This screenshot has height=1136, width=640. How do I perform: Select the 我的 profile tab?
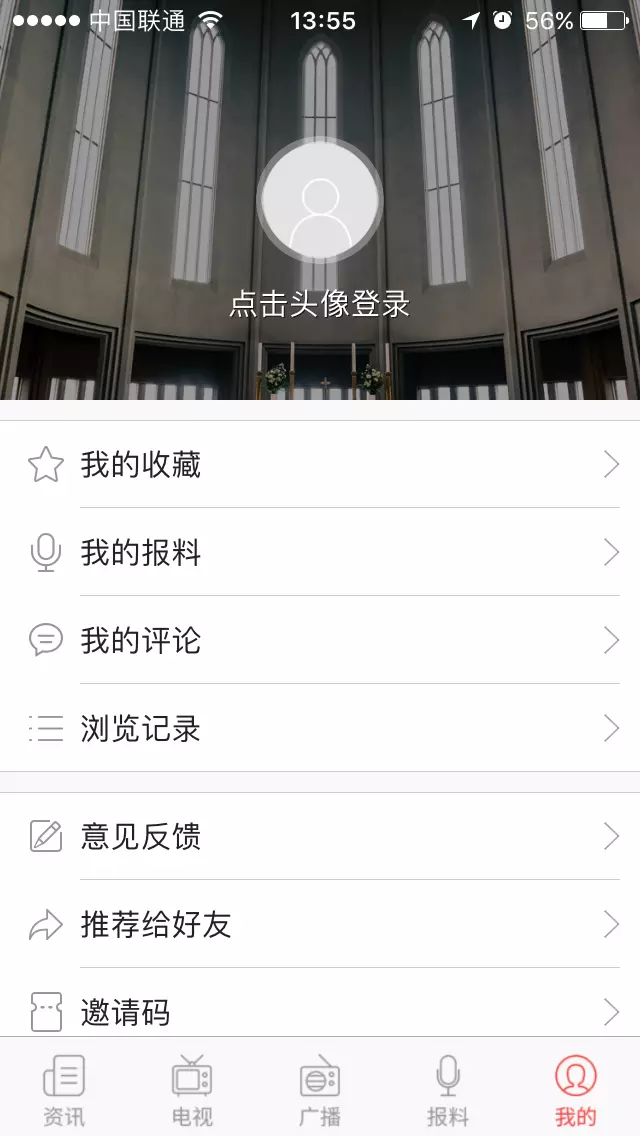[x=576, y=1088]
